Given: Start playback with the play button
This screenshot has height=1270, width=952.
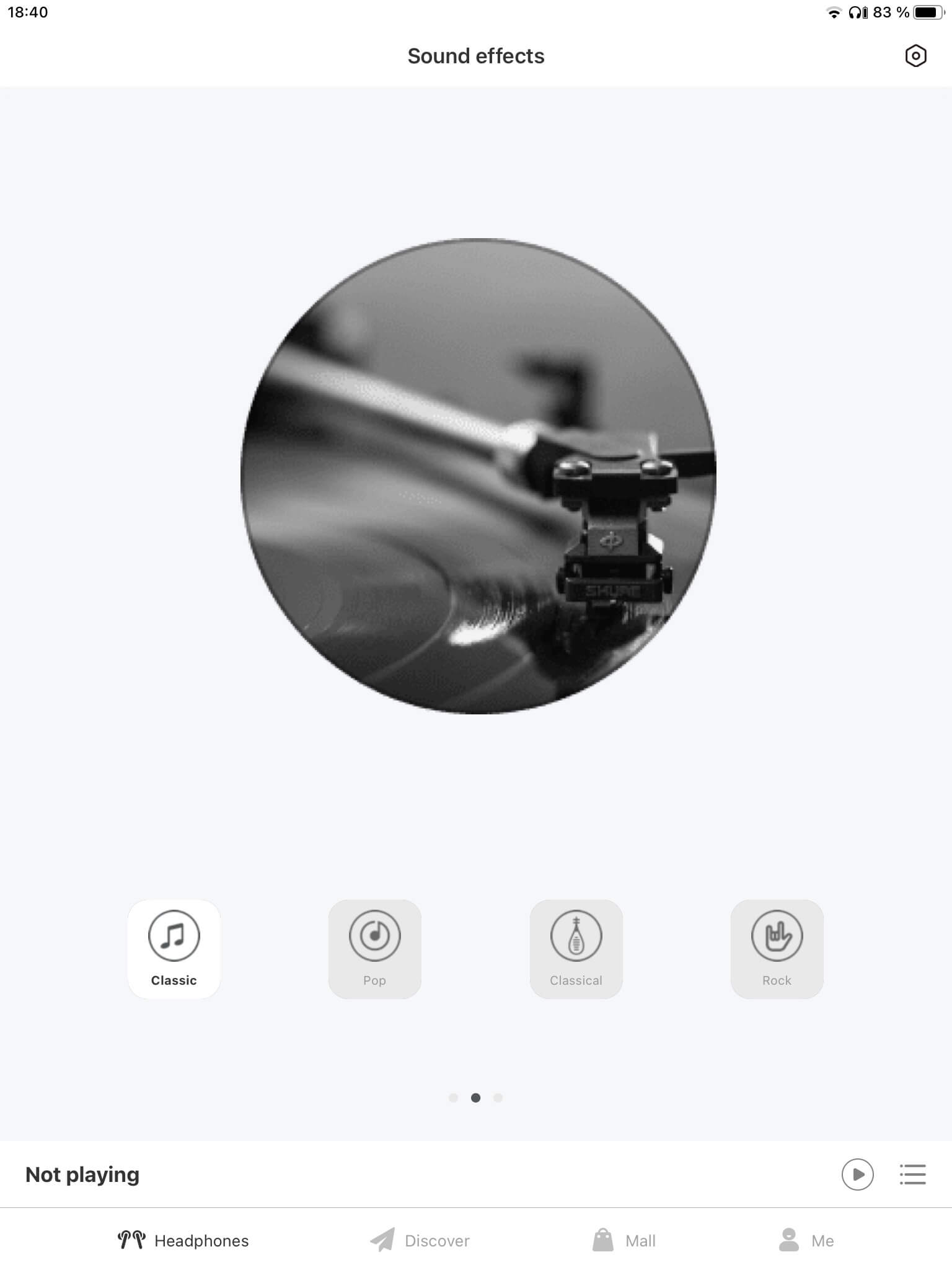Looking at the screenshot, I should tap(857, 1174).
